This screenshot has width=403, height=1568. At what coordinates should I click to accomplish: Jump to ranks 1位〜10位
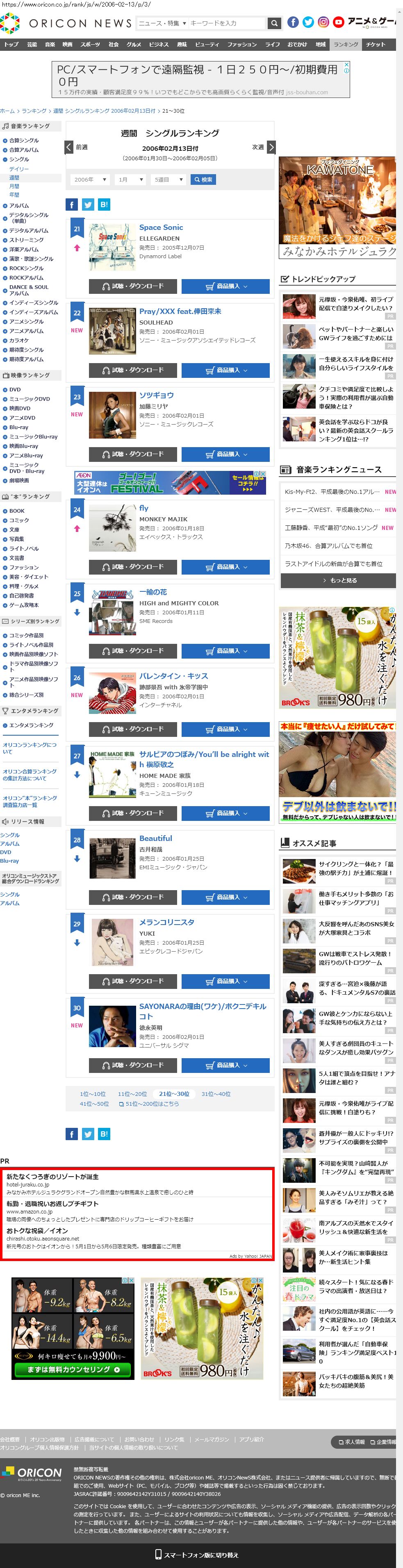[93, 1094]
